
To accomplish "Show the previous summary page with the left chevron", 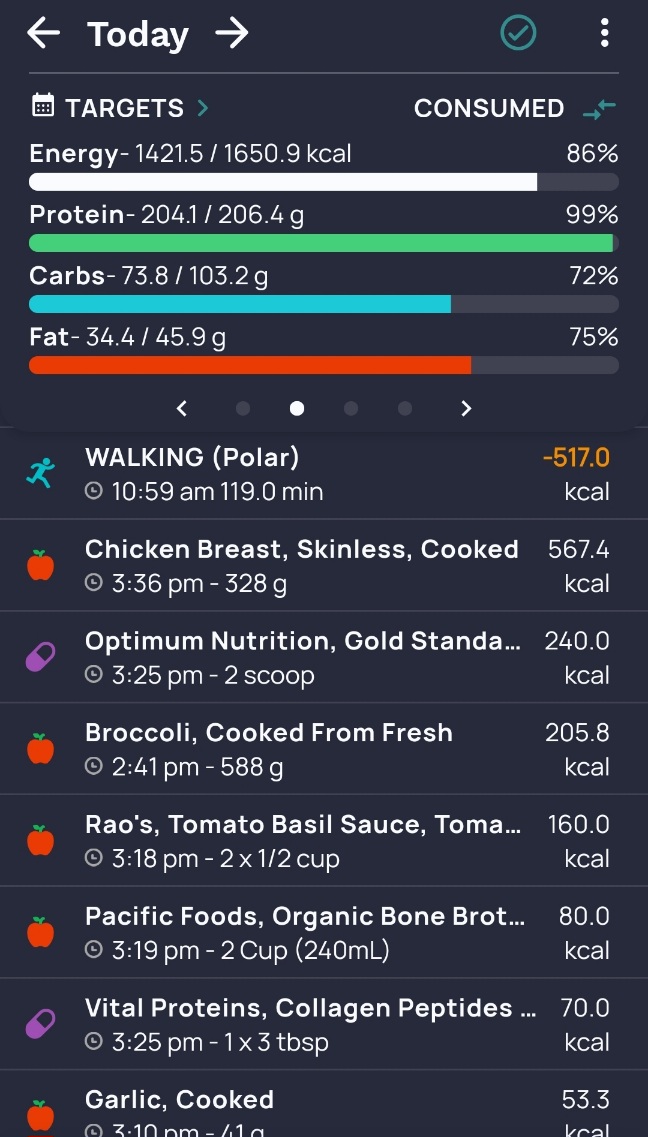I will click(182, 408).
